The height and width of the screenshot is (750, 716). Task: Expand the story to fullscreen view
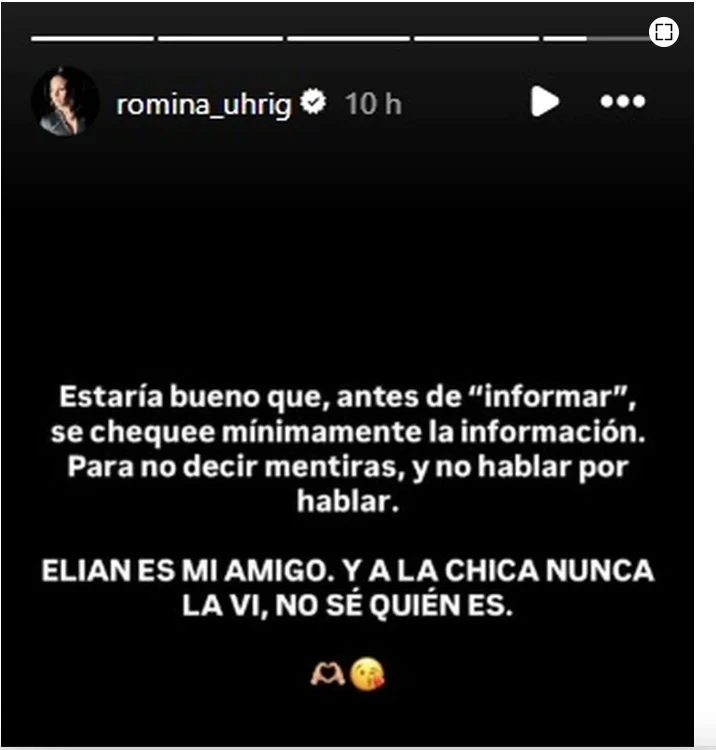pyautogui.click(x=663, y=32)
